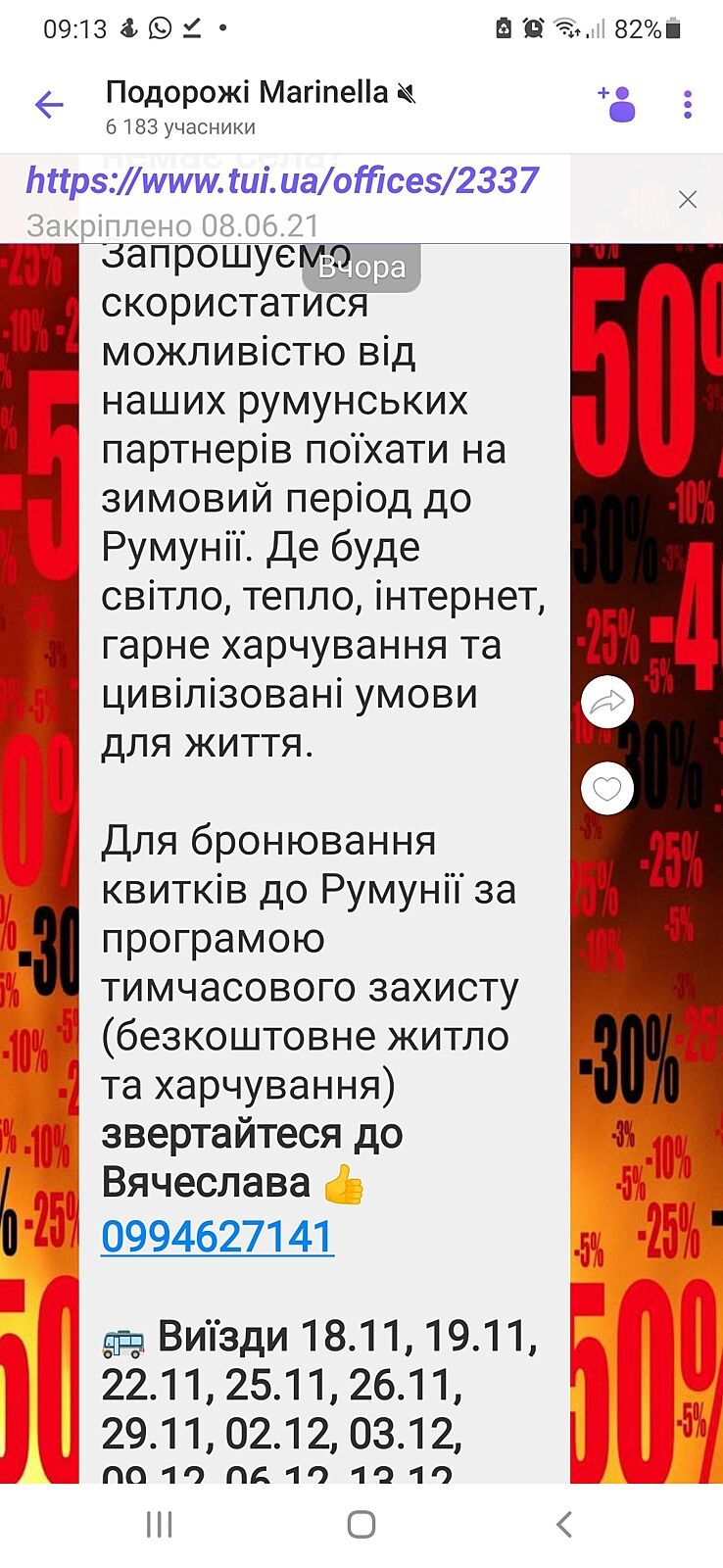The width and height of the screenshot is (723, 1568).
Task: Call the phone number 0994627141
Action: coord(217,1237)
